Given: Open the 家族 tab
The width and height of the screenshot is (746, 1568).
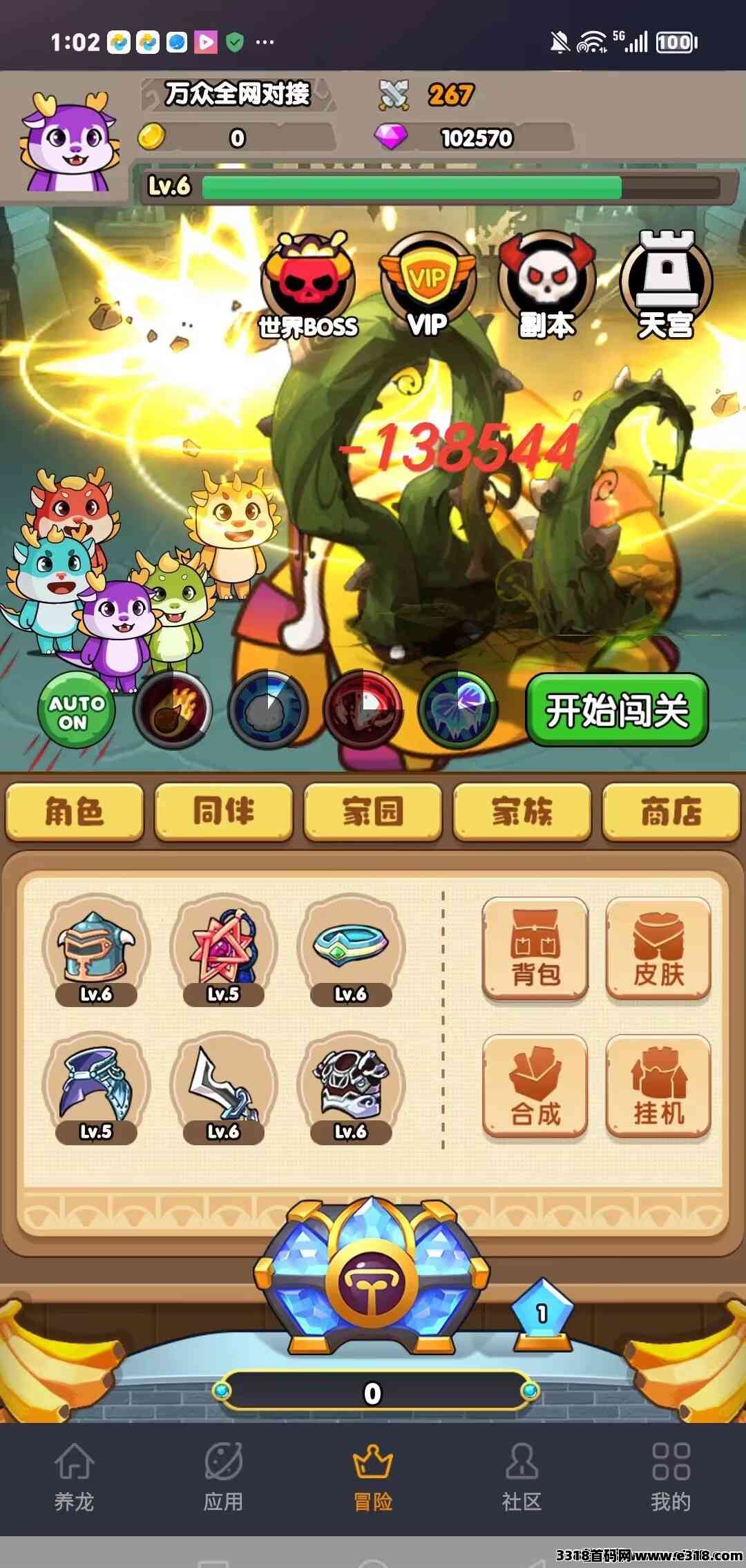Looking at the screenshot, I should (x=522, y=811).
